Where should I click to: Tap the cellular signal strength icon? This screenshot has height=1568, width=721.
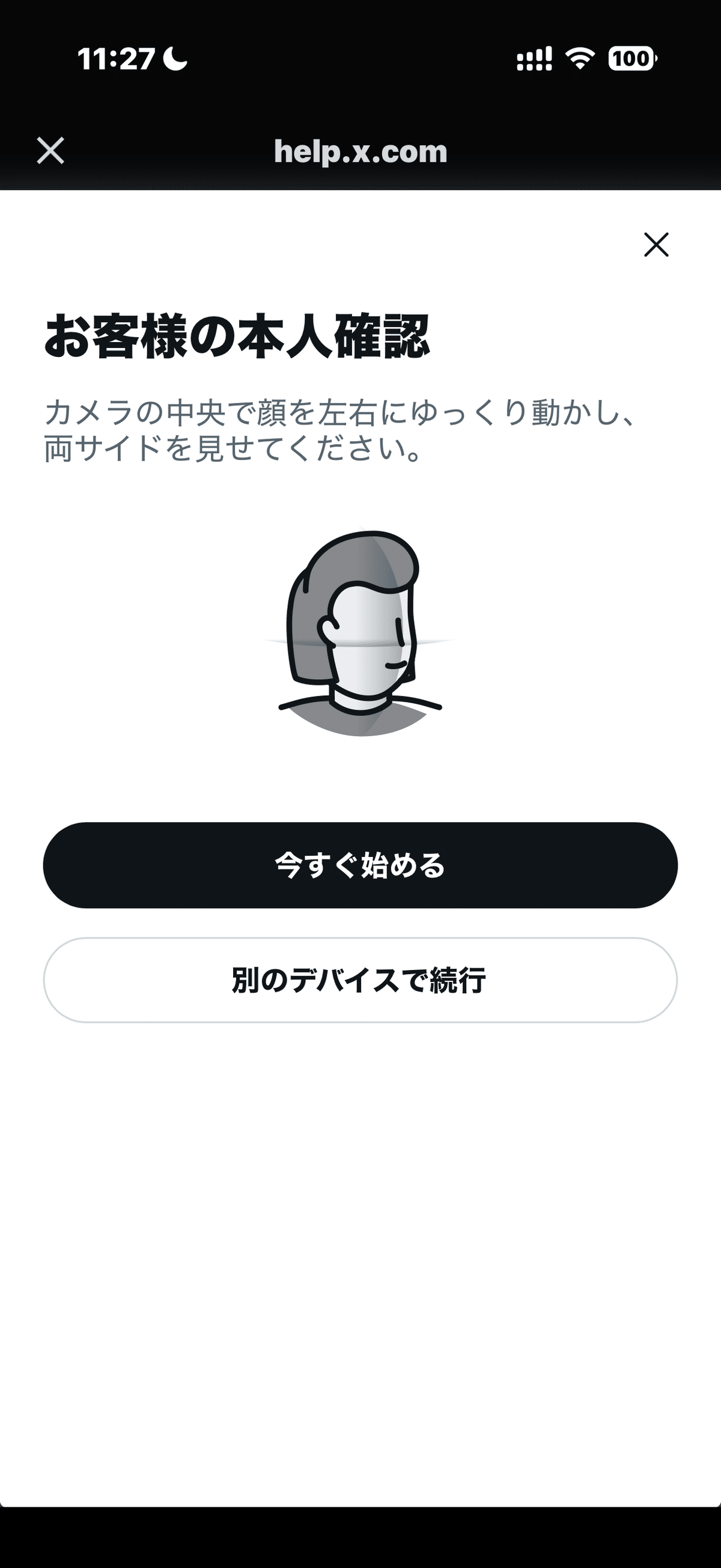click(x=534, y=58)
